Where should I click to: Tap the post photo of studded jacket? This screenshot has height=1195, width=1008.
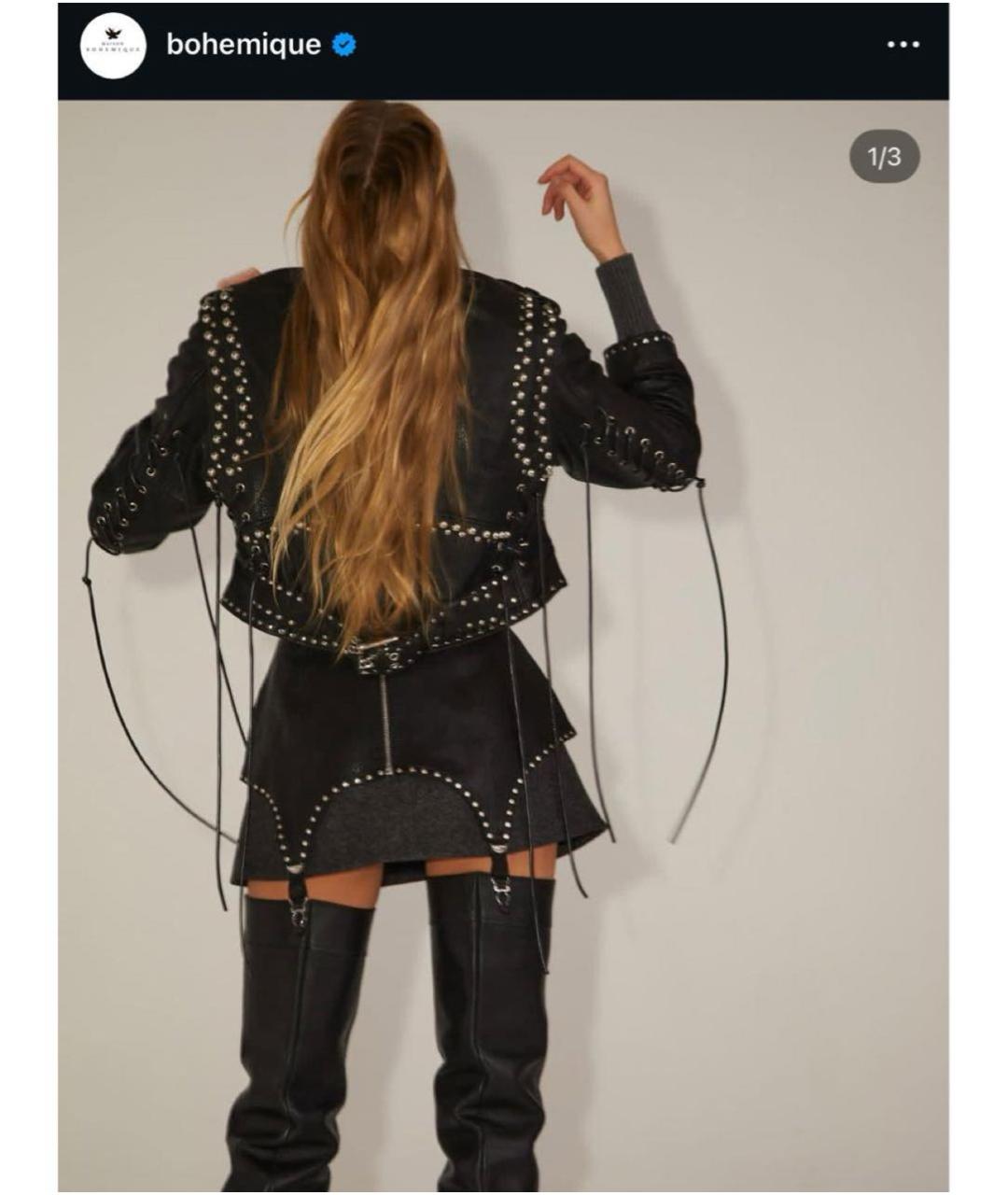click(x=504, y=644)
